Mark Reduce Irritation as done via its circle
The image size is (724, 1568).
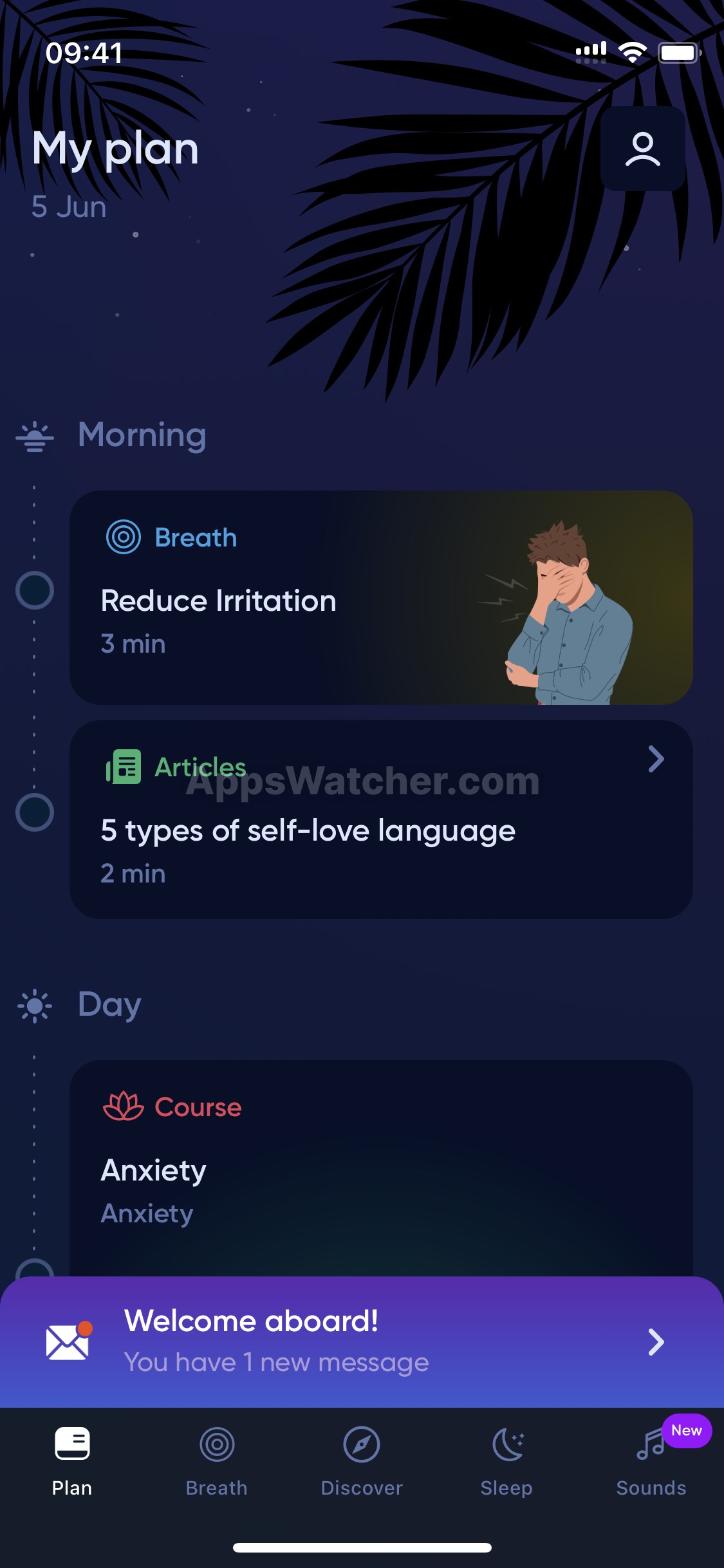[35, 590]
